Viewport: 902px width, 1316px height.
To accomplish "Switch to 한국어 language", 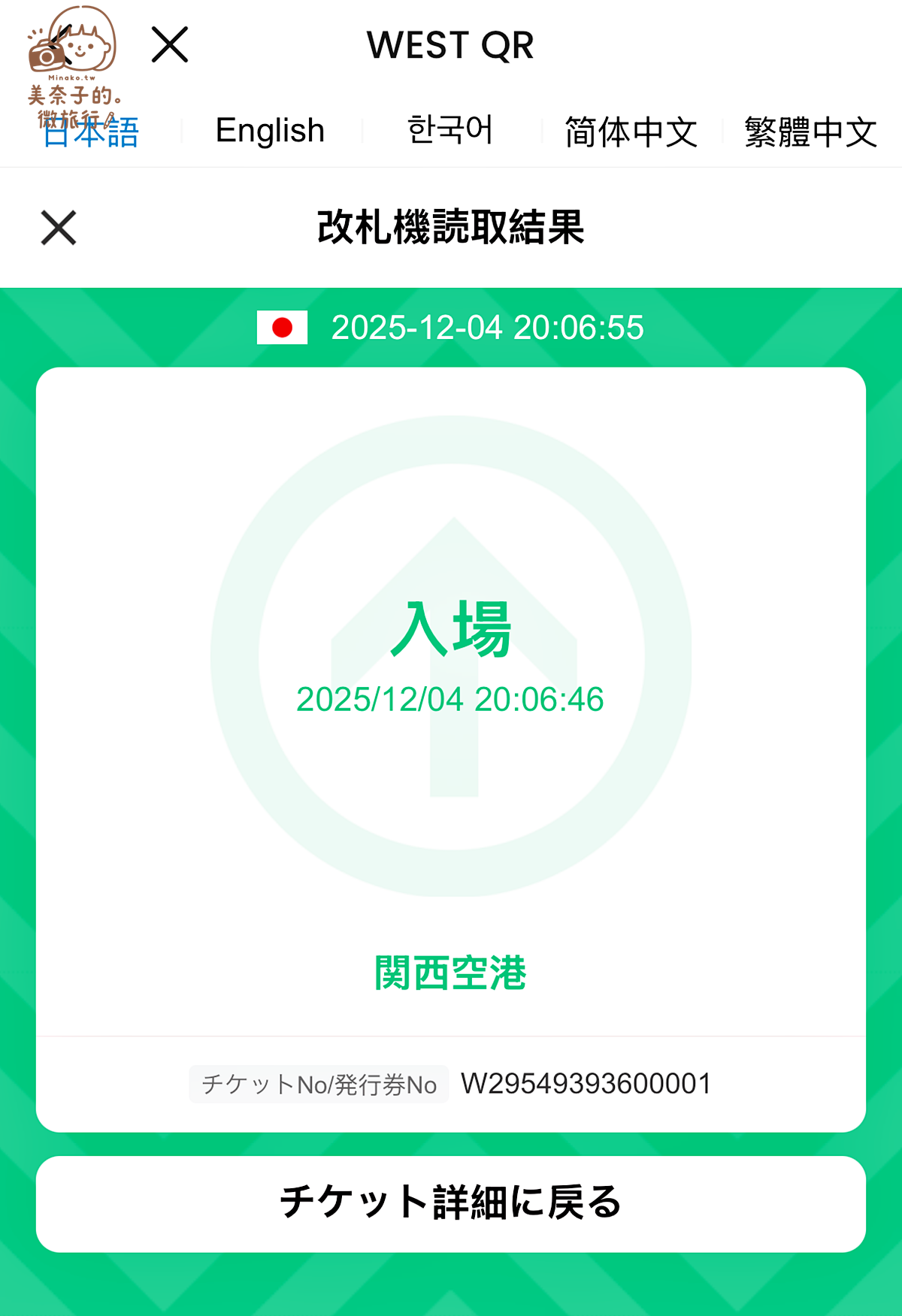I will tap(451, 129).
